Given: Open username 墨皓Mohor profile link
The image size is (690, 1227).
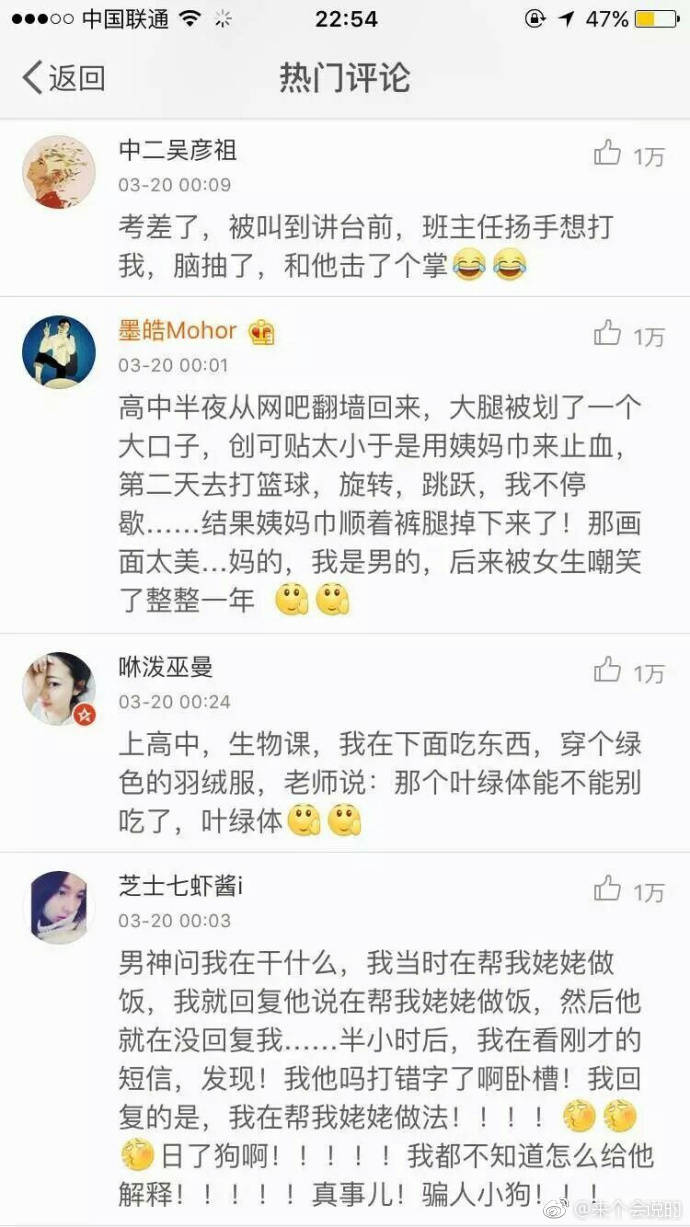Looking at the screenshot, I should pos(178,332).
